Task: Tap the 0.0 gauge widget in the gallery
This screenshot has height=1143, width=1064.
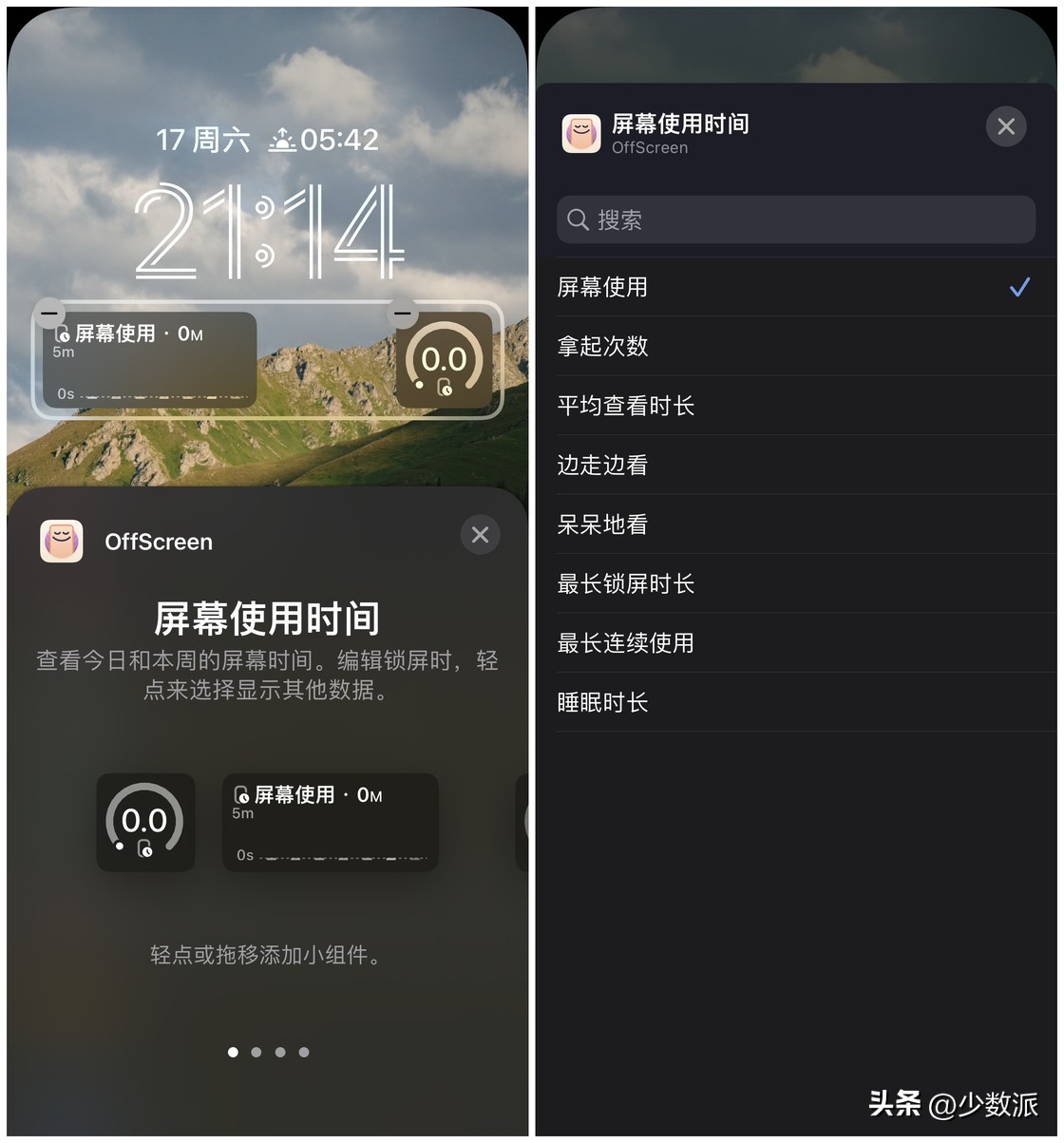Action: coord(145,822)
